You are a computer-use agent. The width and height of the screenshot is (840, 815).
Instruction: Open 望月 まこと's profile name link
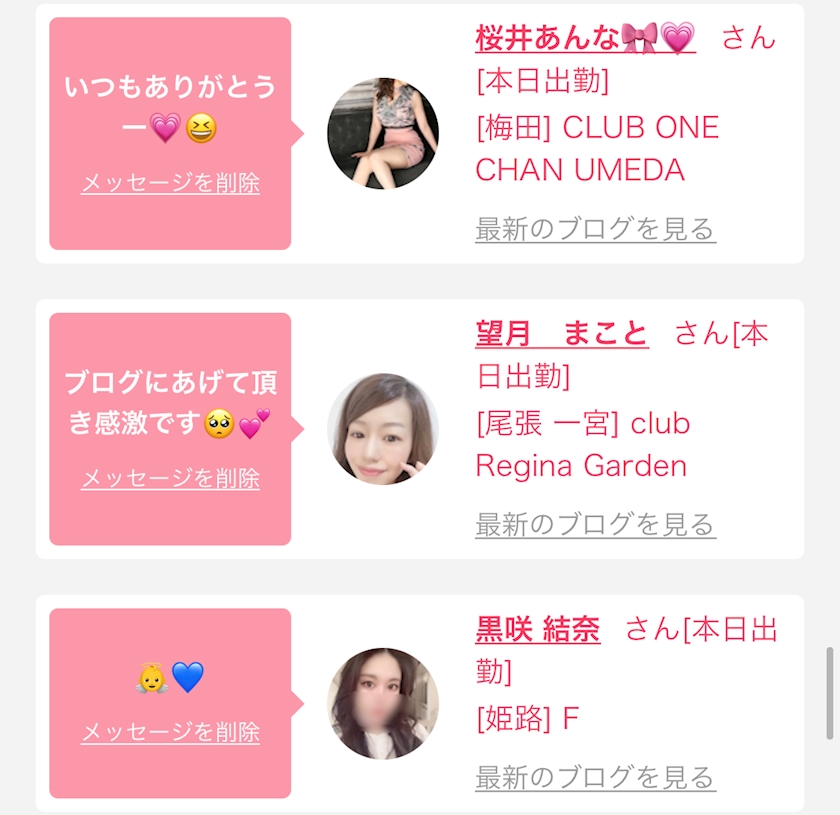pos(561,333)
